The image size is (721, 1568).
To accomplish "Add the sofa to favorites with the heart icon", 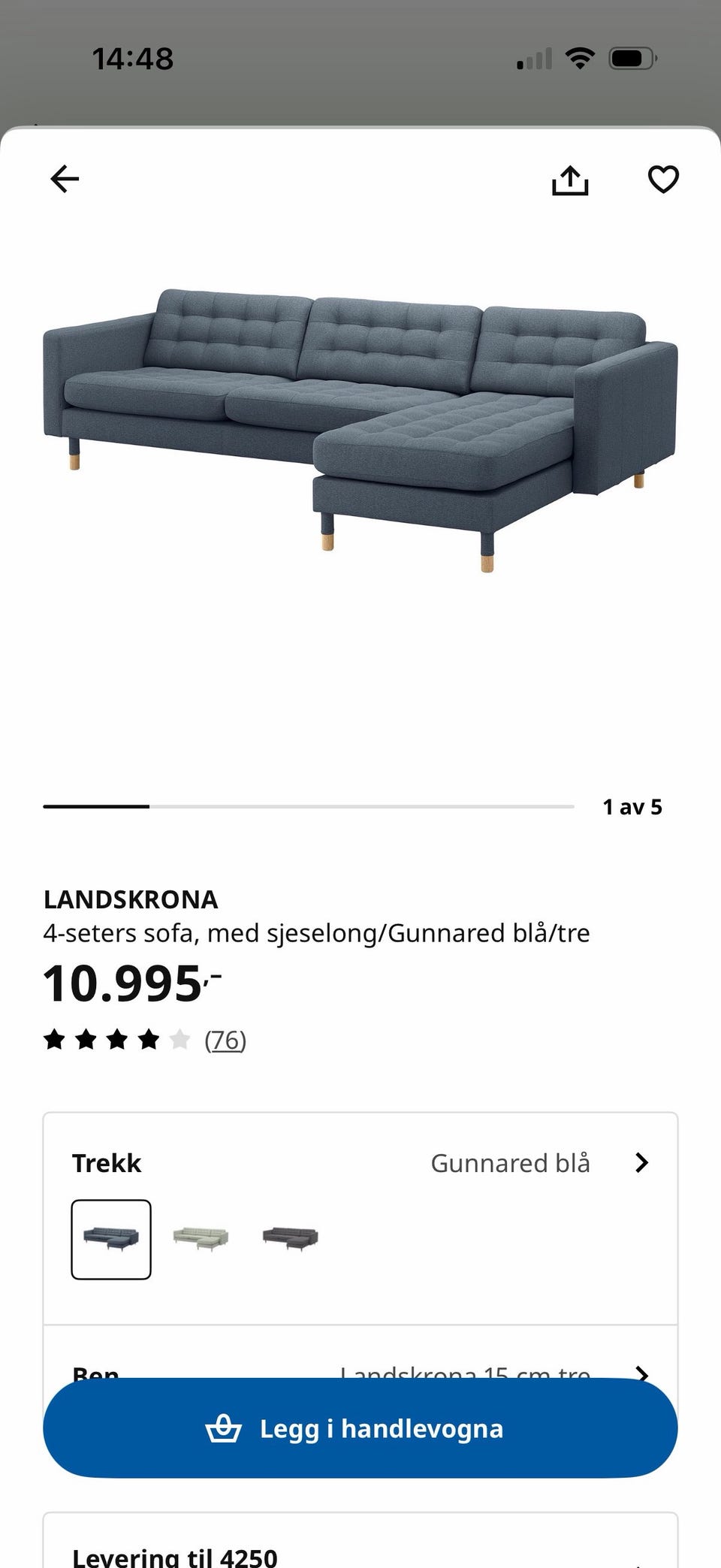I will point(664,179).
